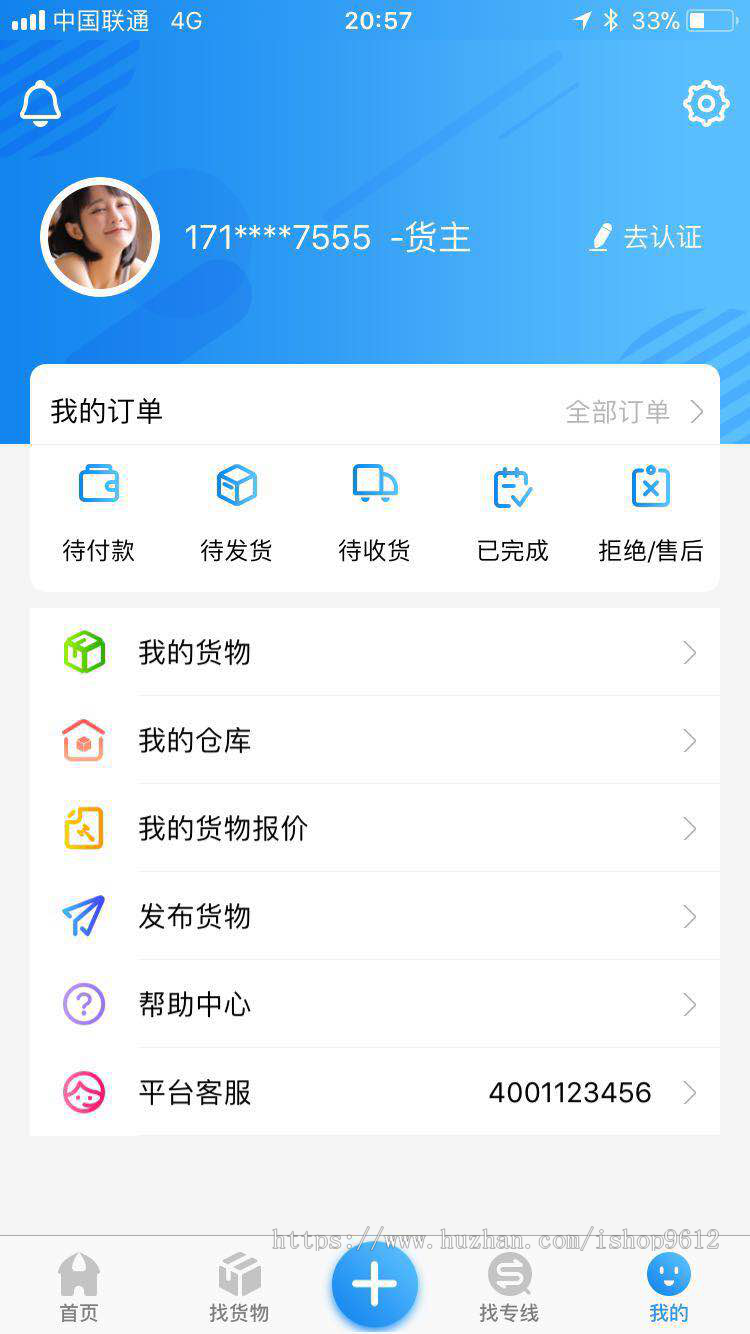Open the rejected/after-sales (拒绝/售后) icon
Image resolution: width=750 pixels, height=1334 pixels.
pyautogui.click(x=650, y=485)
